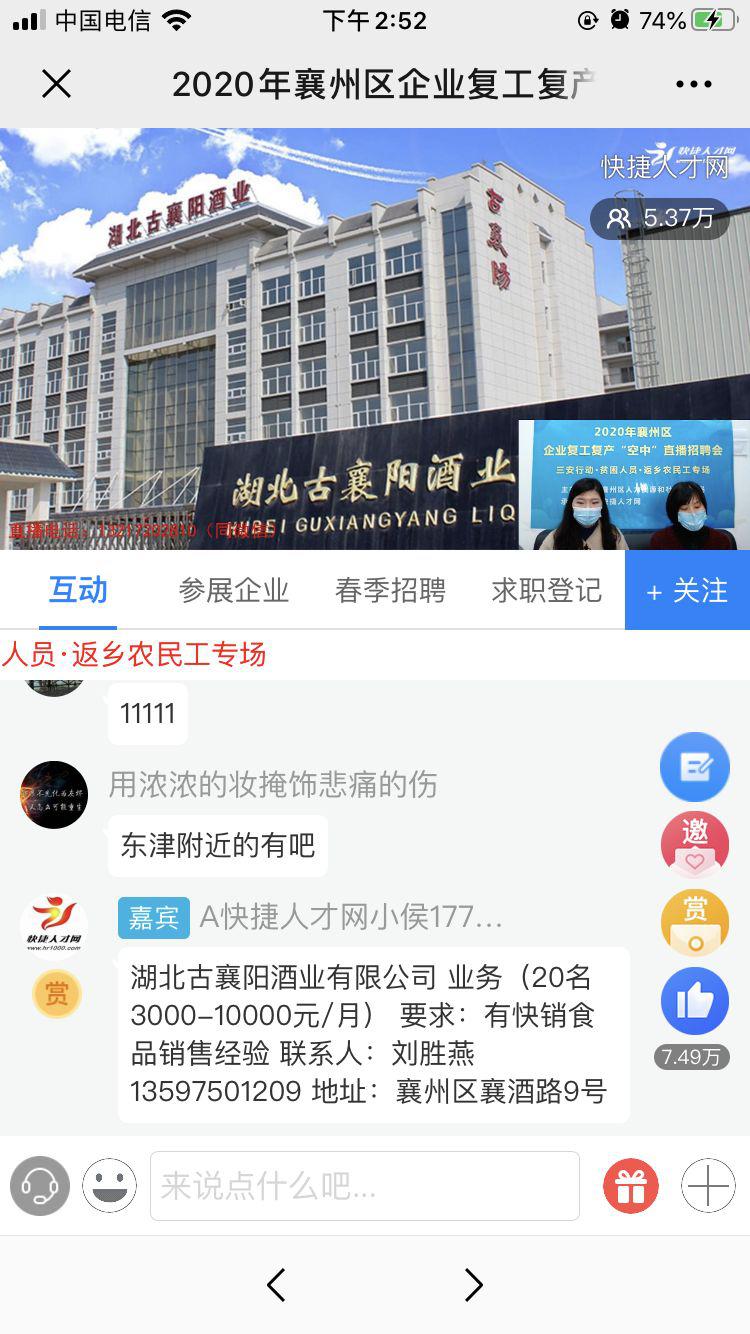
Task: Open the emoji picker
Action: coord(109,1186)
